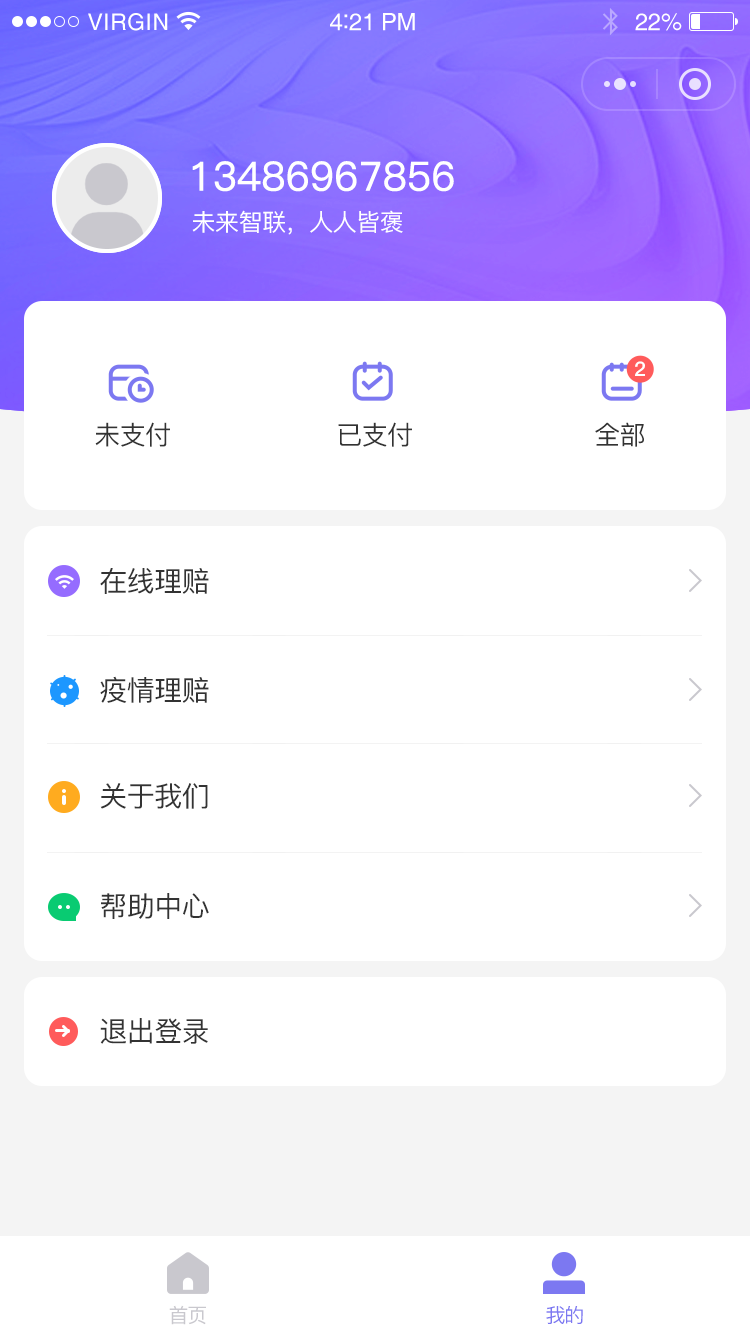
Task: Click the orange info icon beside 关于我们
Action: (x=64, y=797)
